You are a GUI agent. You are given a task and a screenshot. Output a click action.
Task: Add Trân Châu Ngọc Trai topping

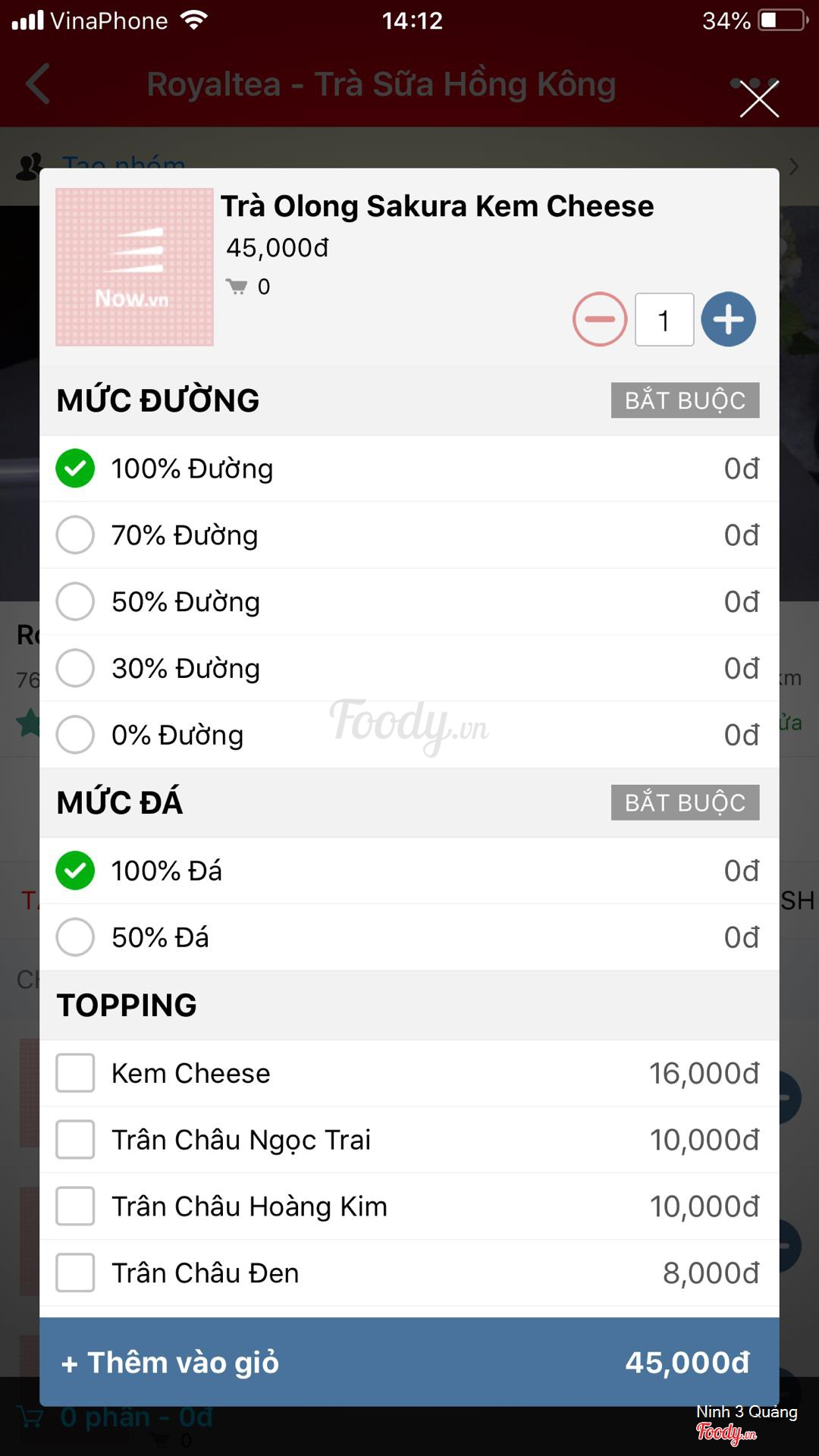409,1140
